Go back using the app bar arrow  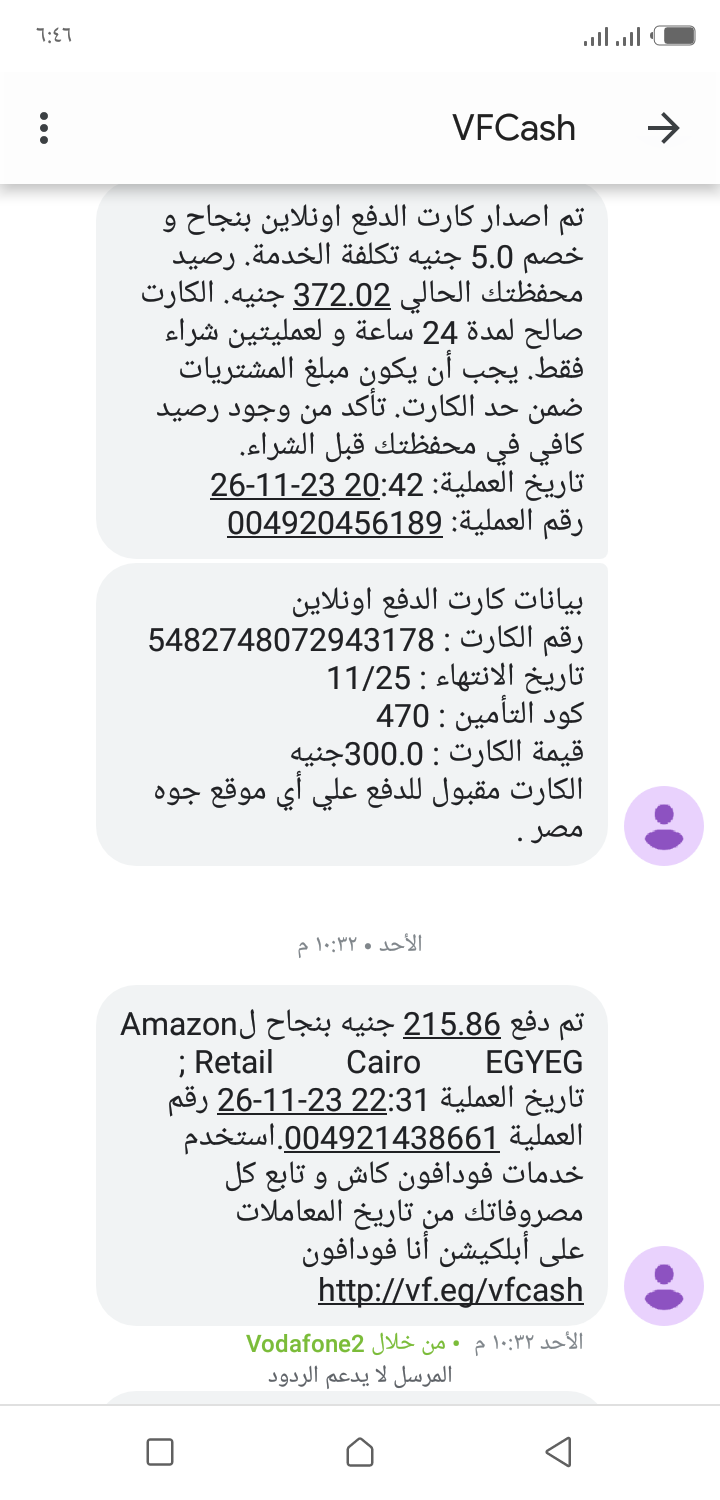[x=662, y=128]
